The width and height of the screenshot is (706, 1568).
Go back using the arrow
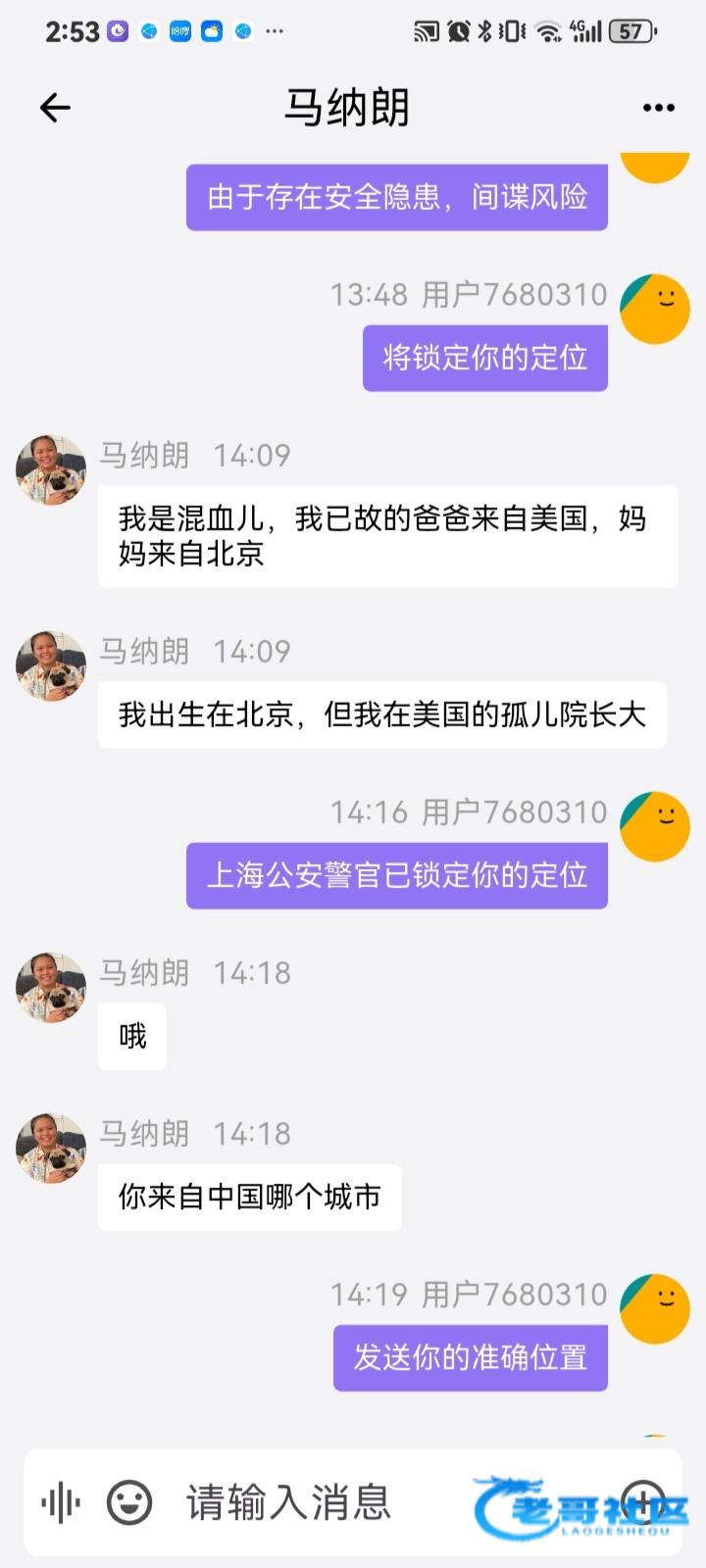pos(55,108)
